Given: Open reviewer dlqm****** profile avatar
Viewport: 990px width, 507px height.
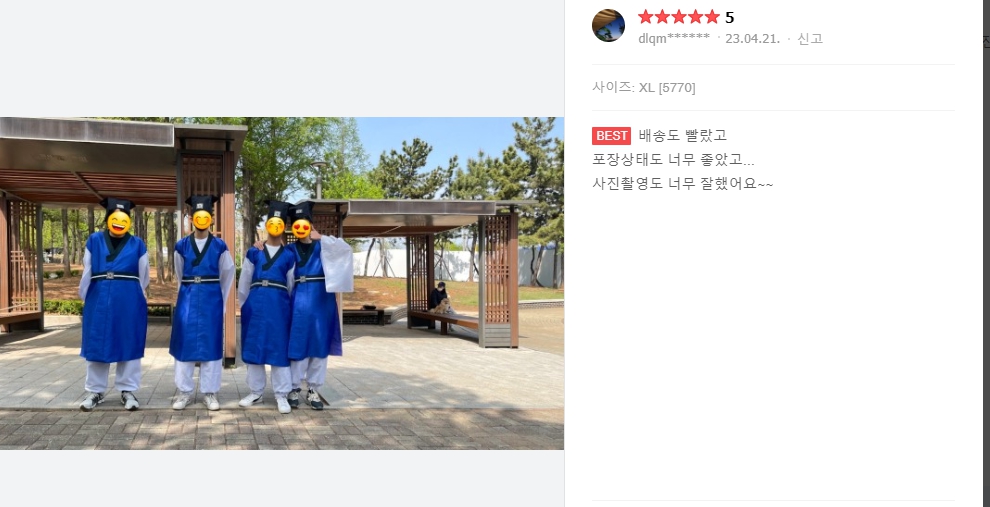Looking at the screenshot, I should [608, 26].
